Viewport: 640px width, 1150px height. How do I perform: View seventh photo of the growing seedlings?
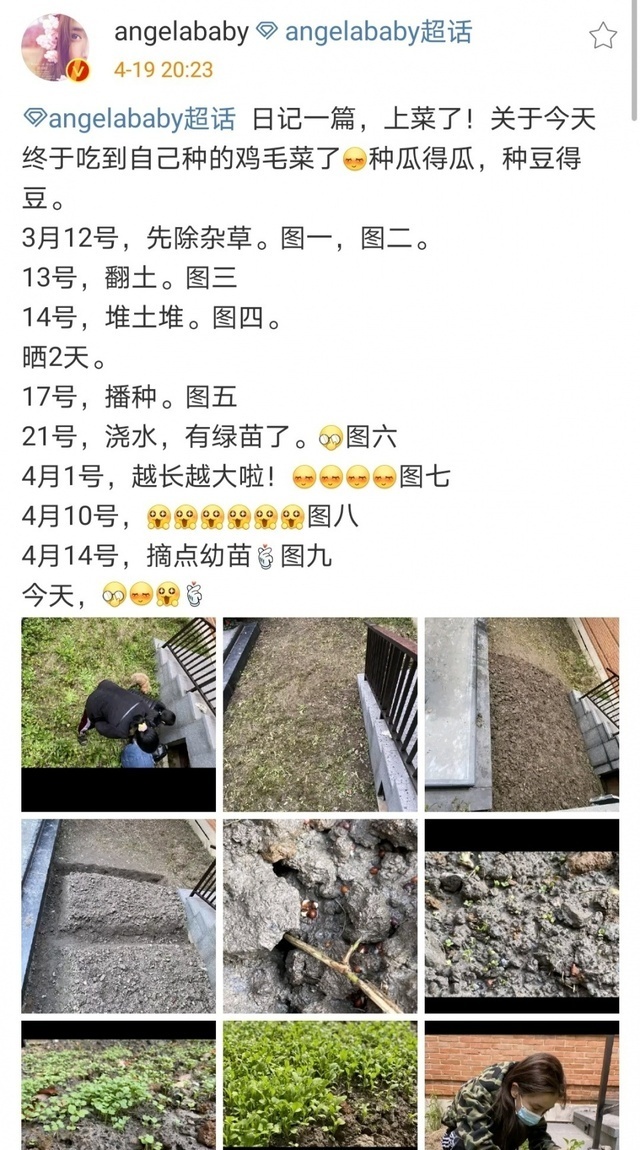point(118,1085)
